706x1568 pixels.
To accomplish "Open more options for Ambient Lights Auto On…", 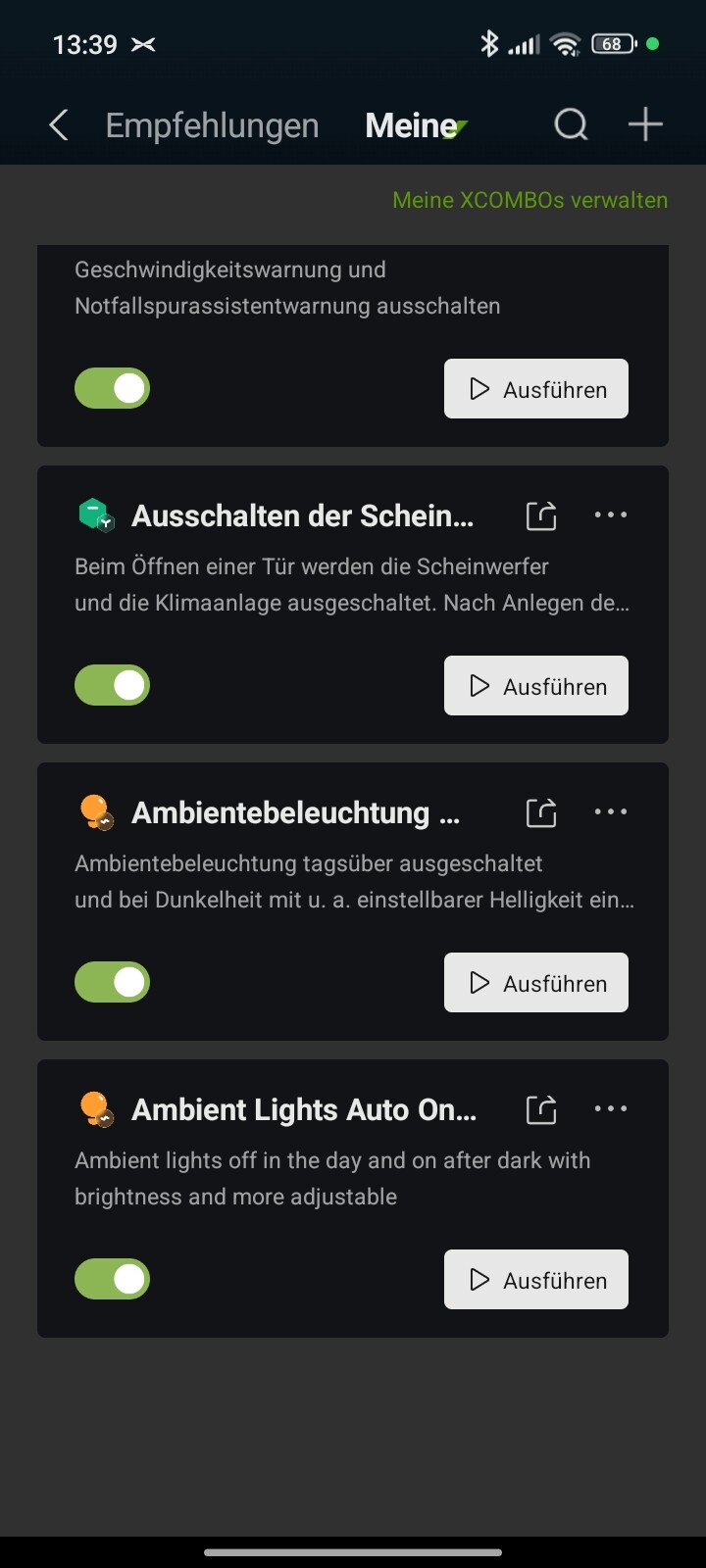I will tap(611, 1109).
